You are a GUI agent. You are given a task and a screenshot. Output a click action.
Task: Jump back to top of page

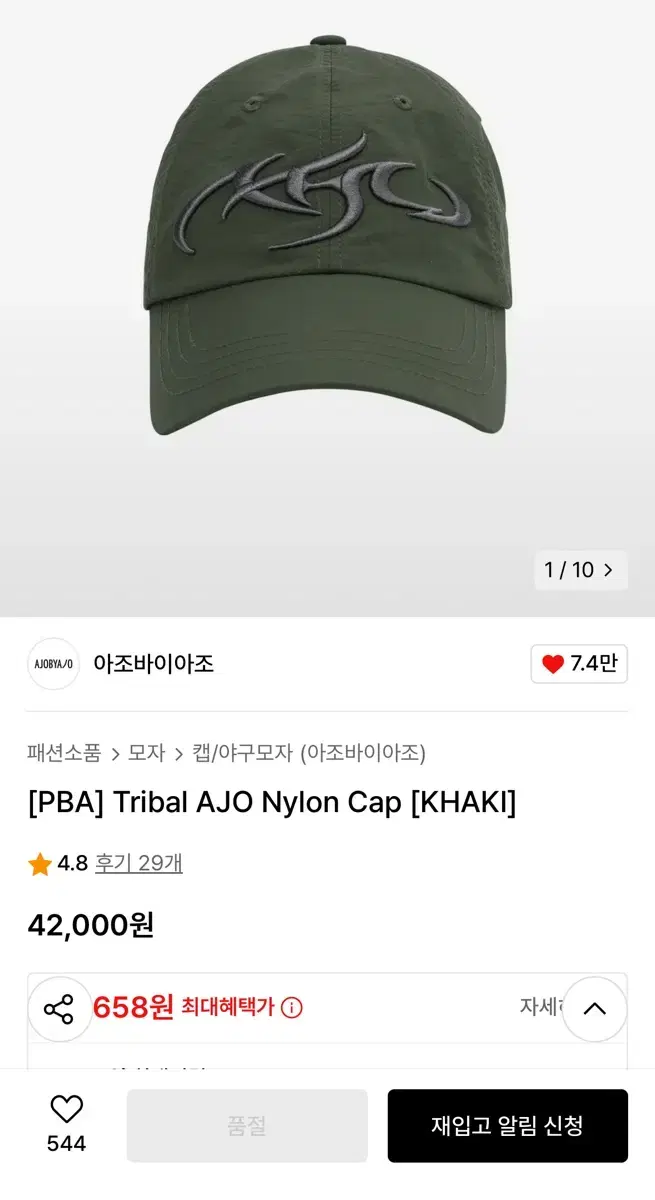click(x=594, y=1009)
